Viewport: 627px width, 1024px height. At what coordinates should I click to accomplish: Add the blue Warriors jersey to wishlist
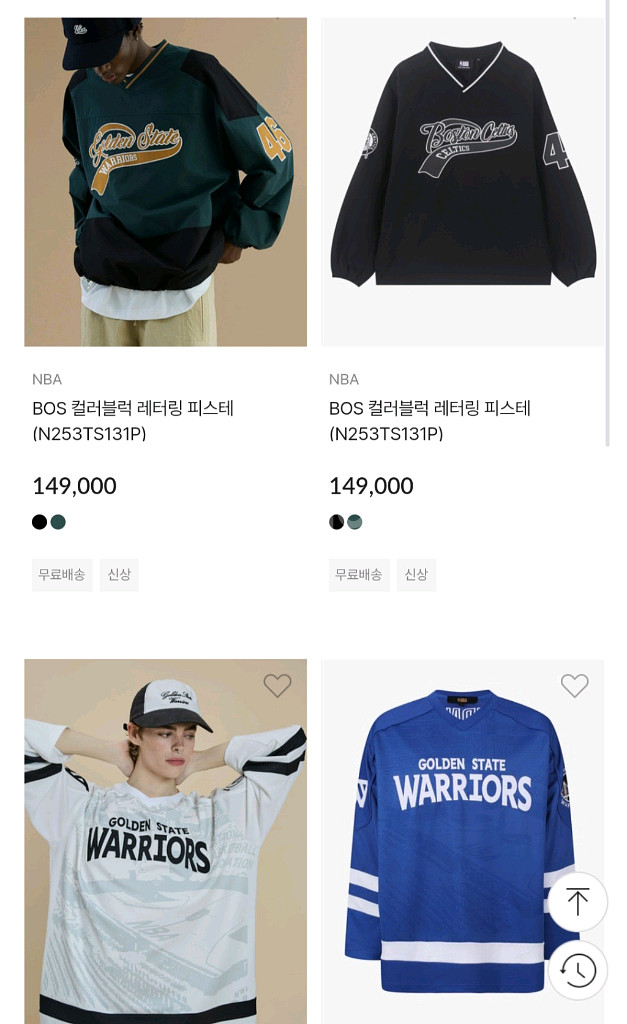coord(574,686)
